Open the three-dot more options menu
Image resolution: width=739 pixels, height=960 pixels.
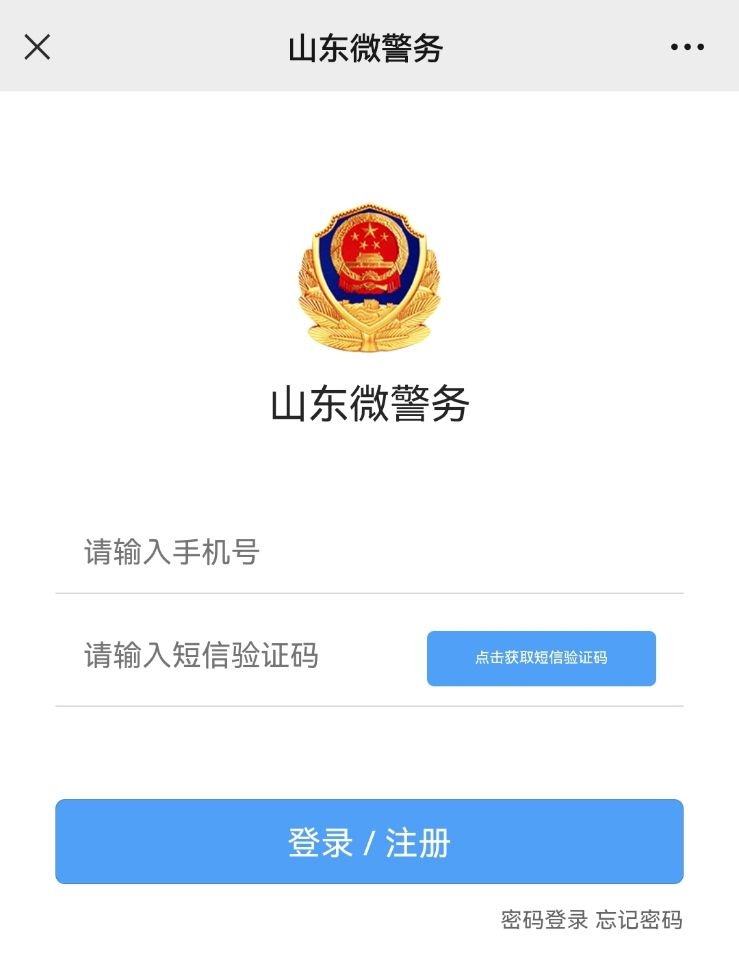tap(687, 47)
